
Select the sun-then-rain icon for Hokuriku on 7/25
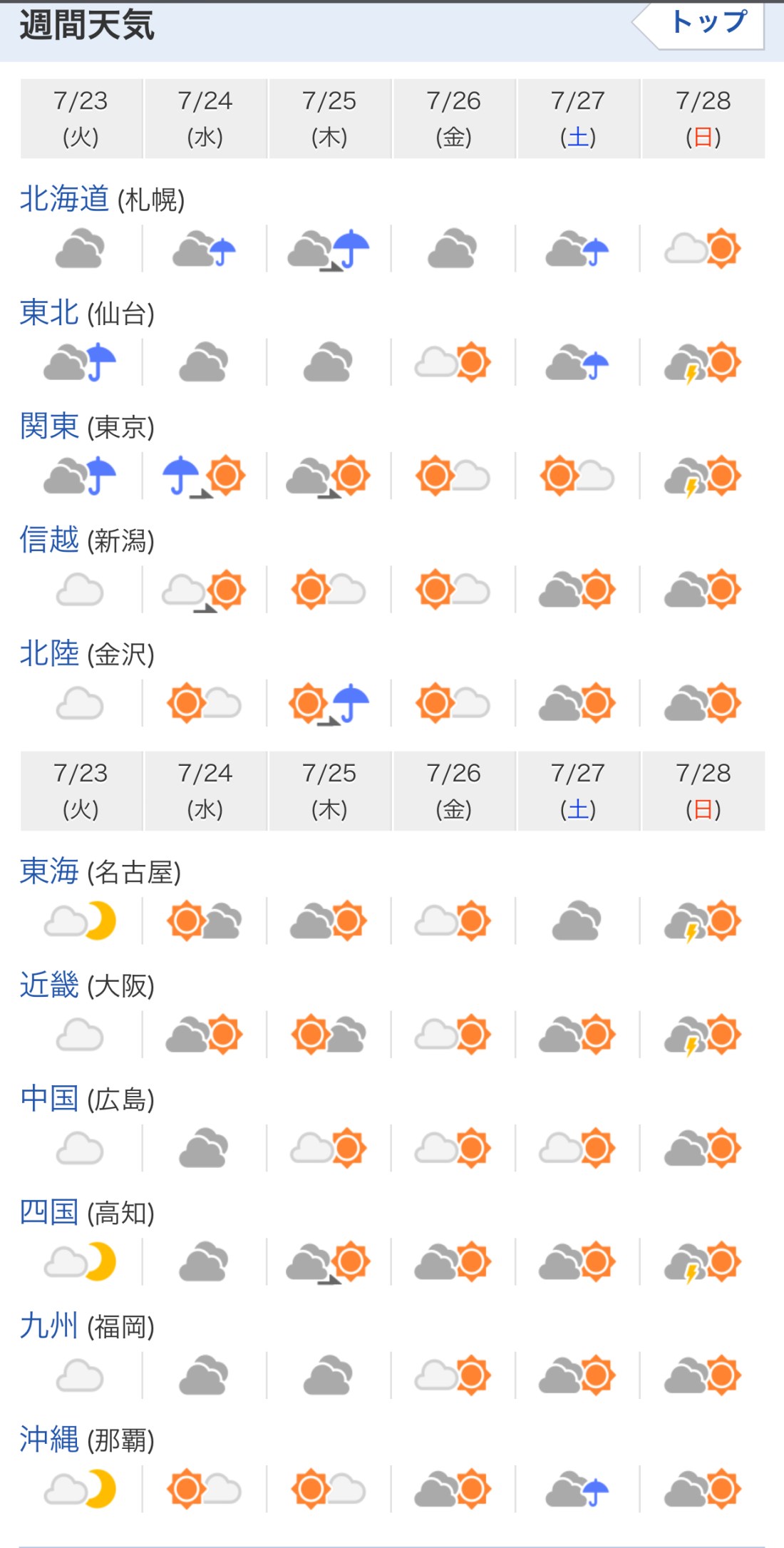(x=329, y=702)
